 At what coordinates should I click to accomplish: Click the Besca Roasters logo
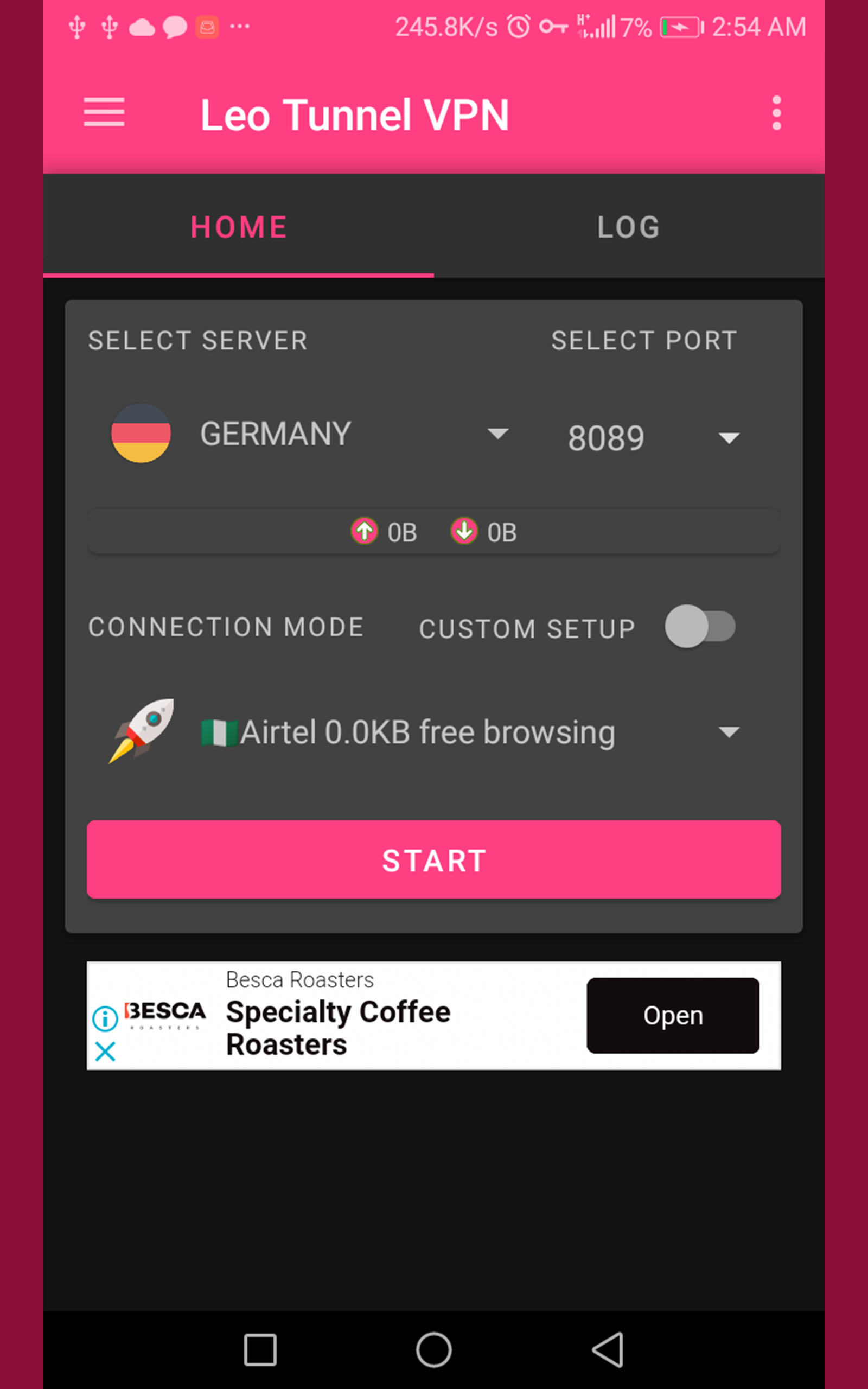[164, 1013]
